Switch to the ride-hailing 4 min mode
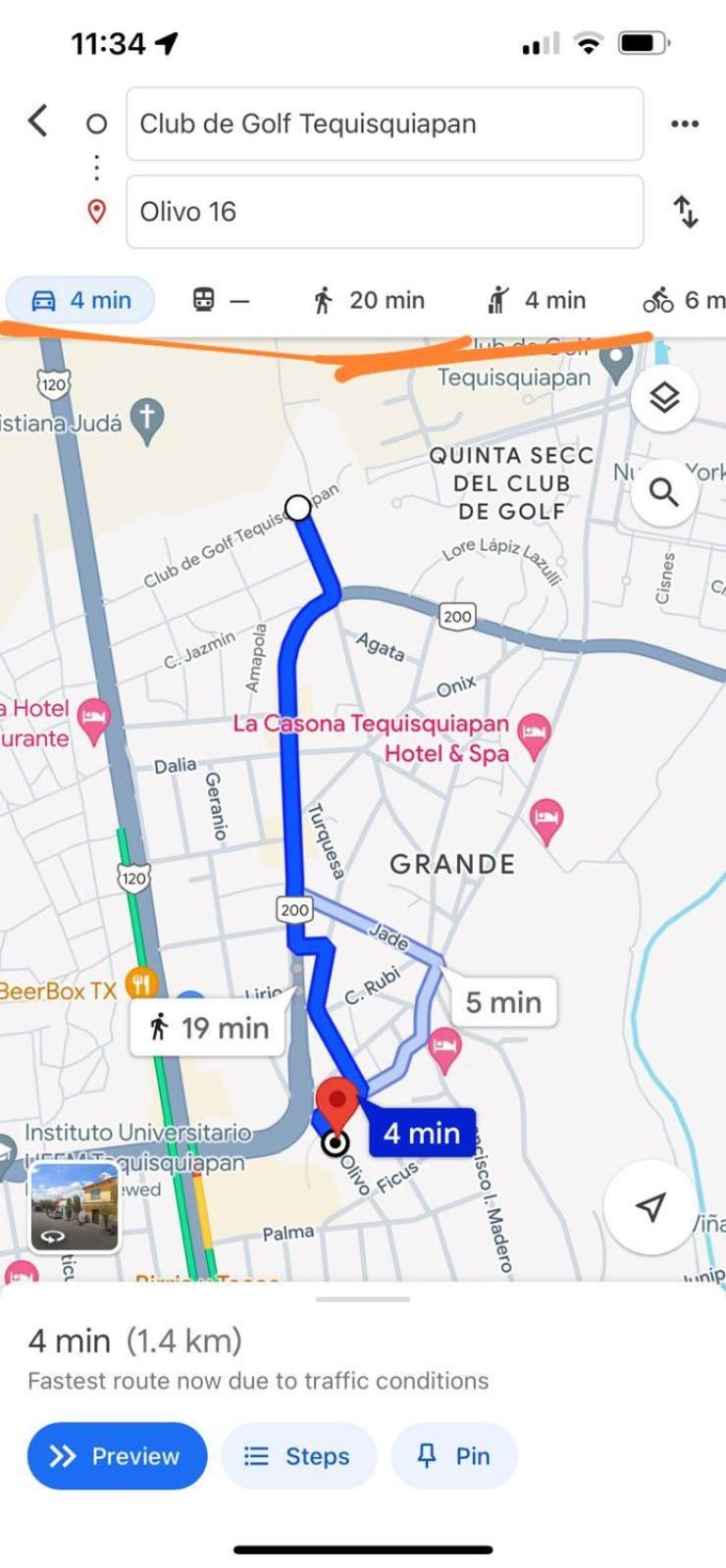Image resolution: width=726 pixels, height=1568 pixels. (x=537, y=300)
